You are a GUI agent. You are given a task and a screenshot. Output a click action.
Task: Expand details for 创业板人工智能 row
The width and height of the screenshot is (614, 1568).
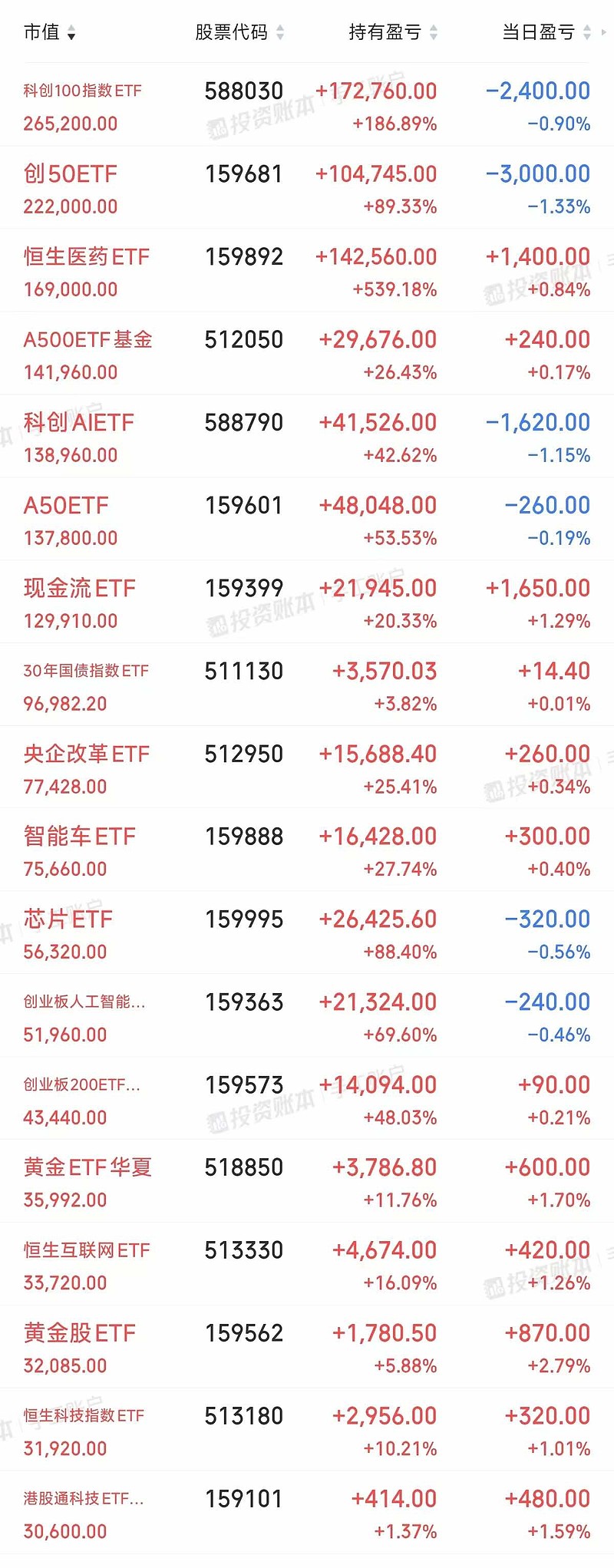[x=84, y=1002]
